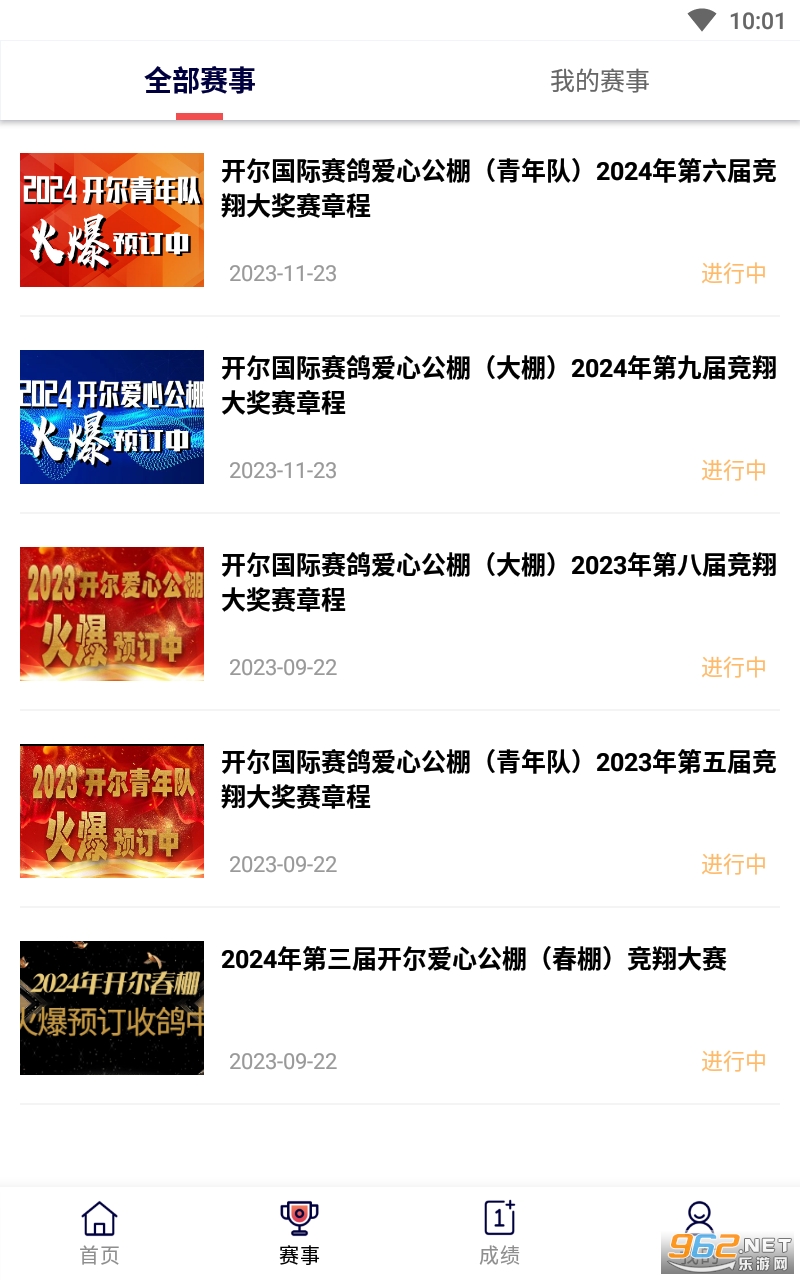The width and height of the screenshot is (800, 1280).
Task: View 大棚 2023年第八届竞翔大奖赛章程
Action: (x=498, y=582)
